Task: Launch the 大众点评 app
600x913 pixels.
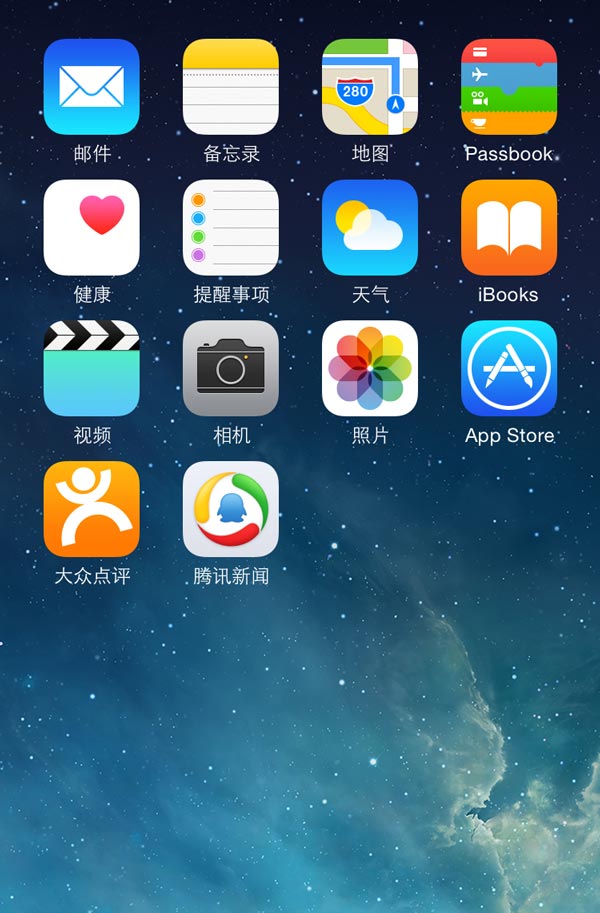Action: (x=92, y=509)
